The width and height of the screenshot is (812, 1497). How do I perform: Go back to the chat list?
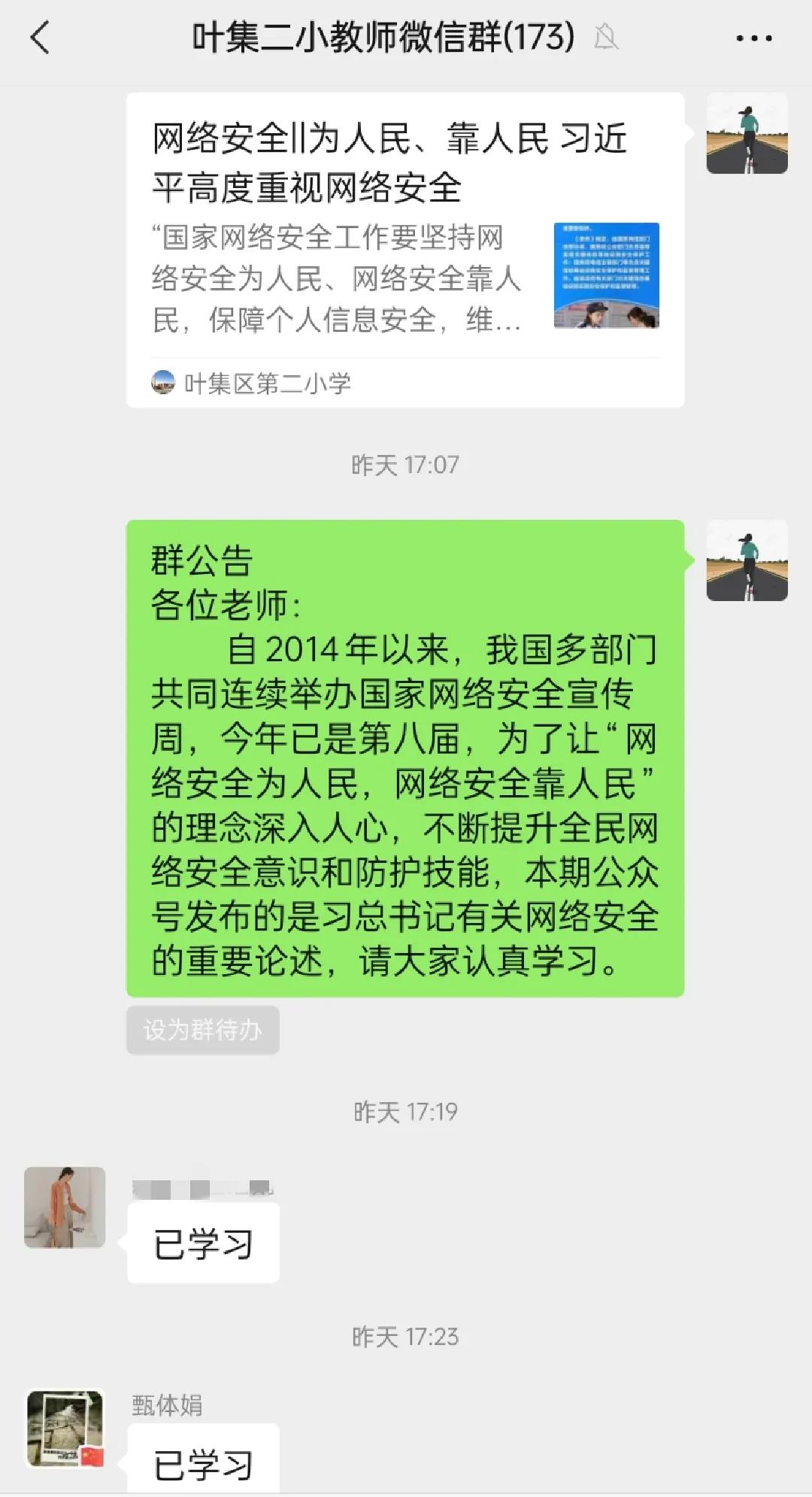click(40, 38)
